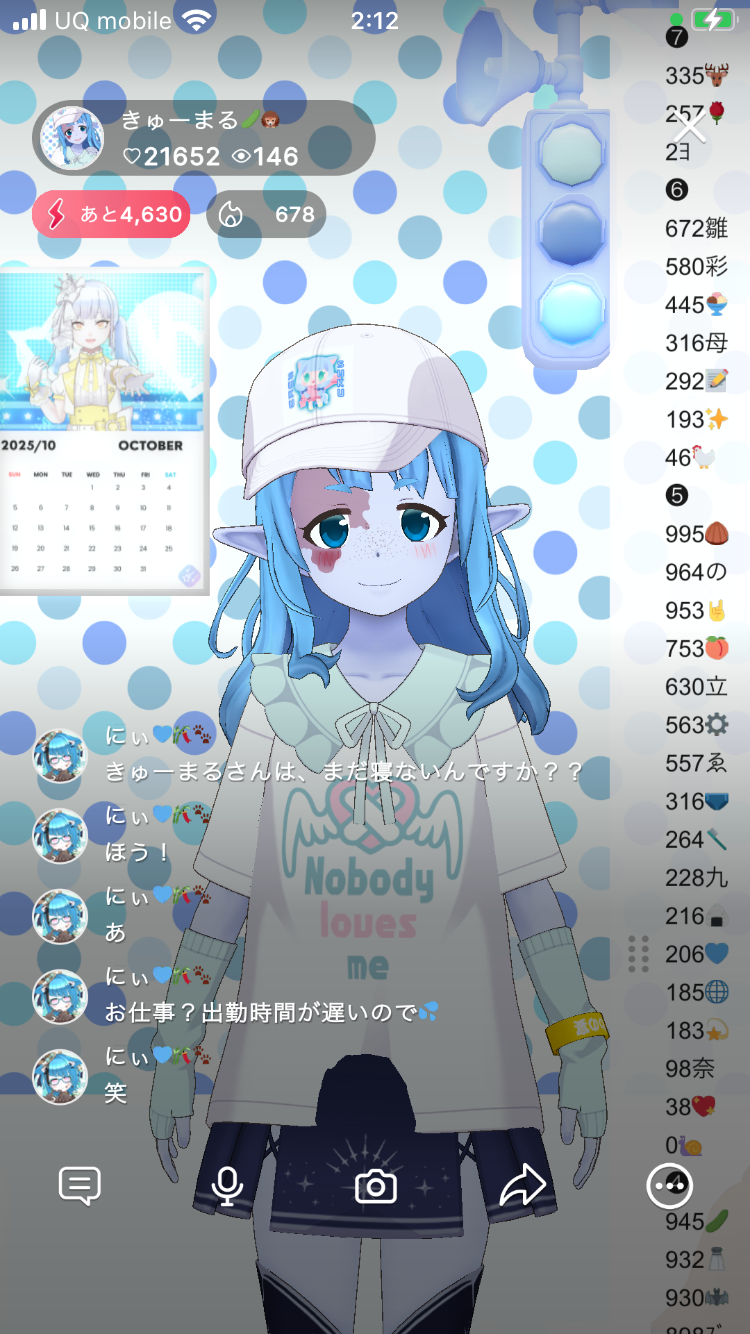The width and height of the screenshot is (750, 1334).
Task: Tap the six-dot drag handle on side panel
Action: [x=639, y=953]
